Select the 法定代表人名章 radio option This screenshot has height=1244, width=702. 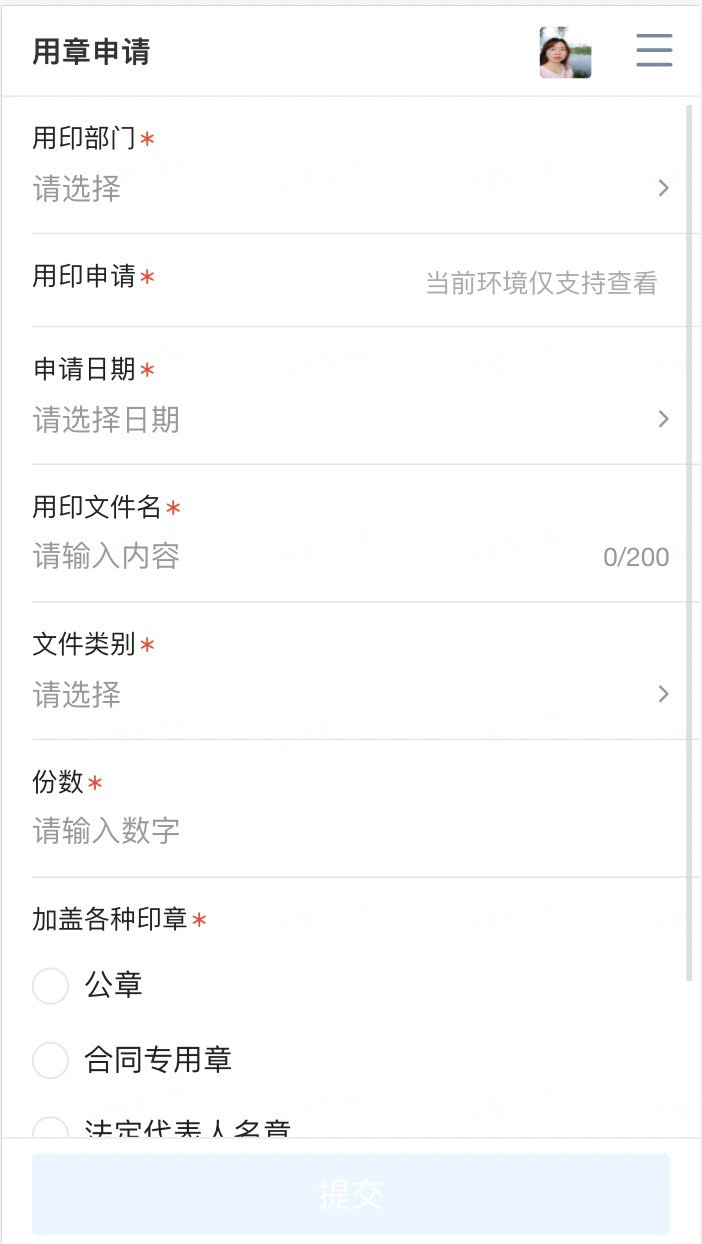click(50, 1130)
